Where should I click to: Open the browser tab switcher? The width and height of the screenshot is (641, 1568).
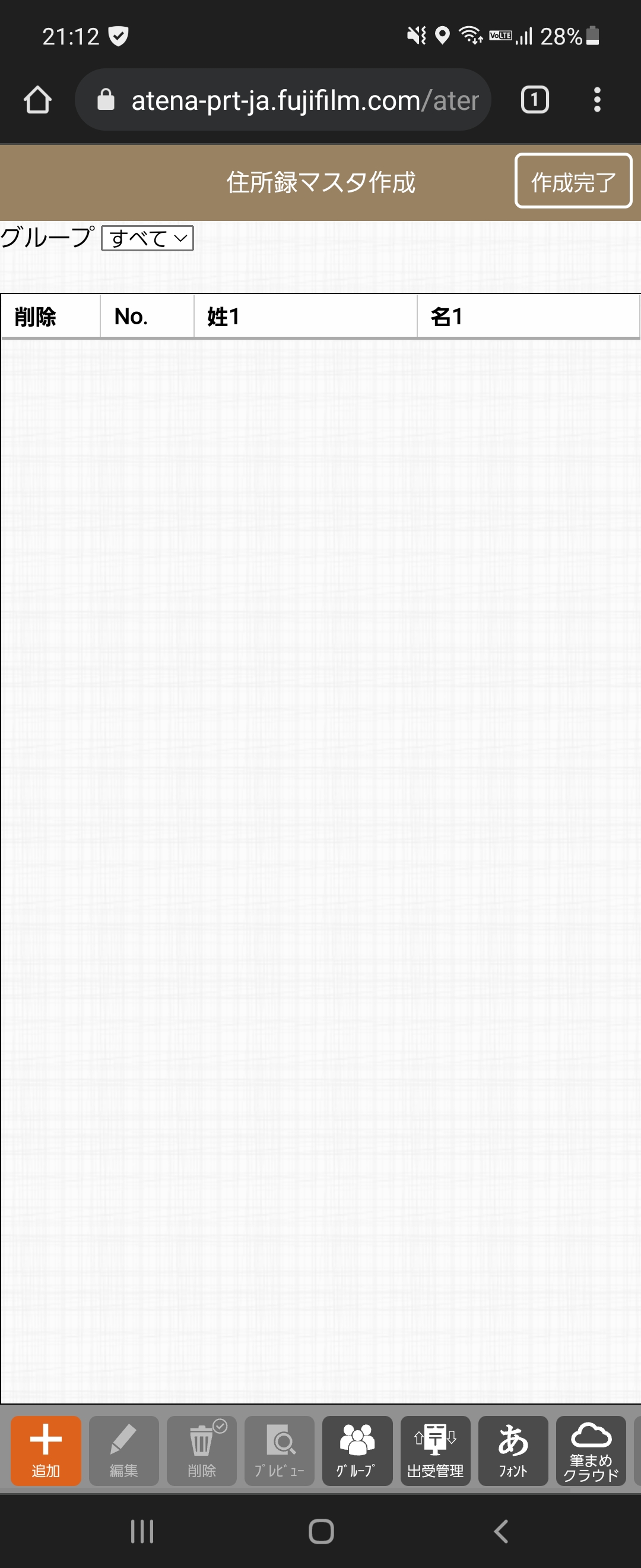[x=535, y=100]
